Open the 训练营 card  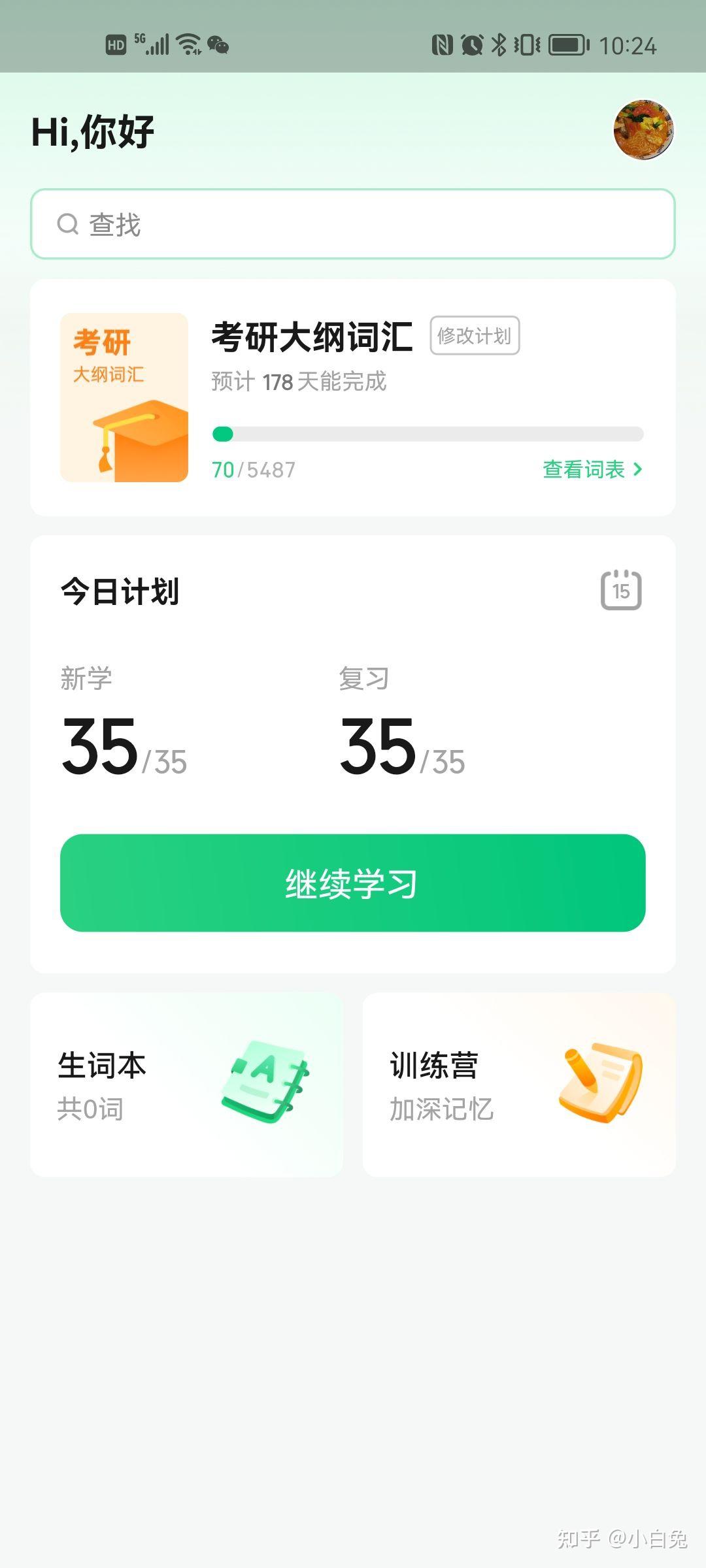coord(519,1085)
